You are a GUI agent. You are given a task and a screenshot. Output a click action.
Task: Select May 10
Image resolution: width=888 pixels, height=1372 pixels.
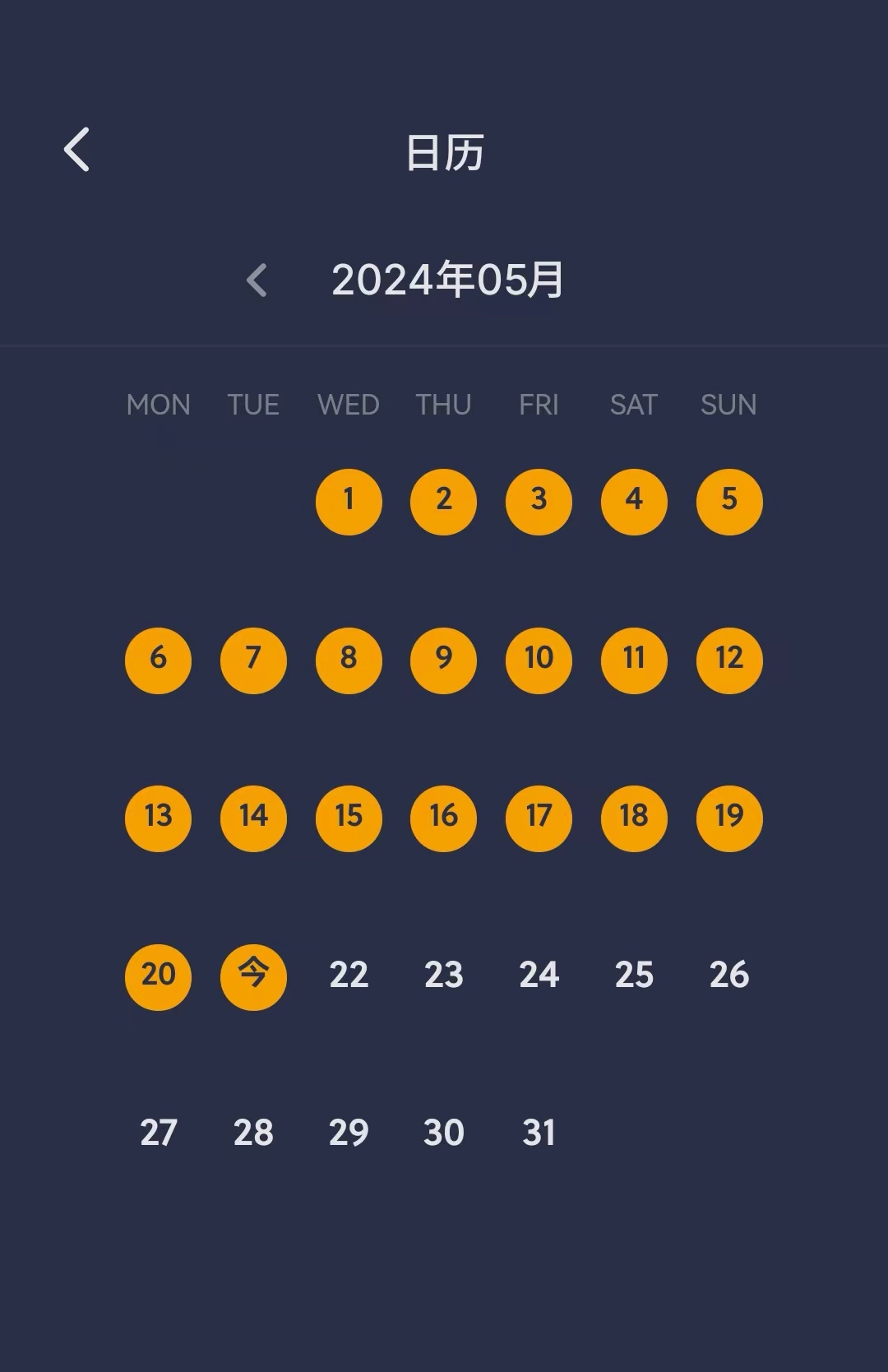pos(539,660)
